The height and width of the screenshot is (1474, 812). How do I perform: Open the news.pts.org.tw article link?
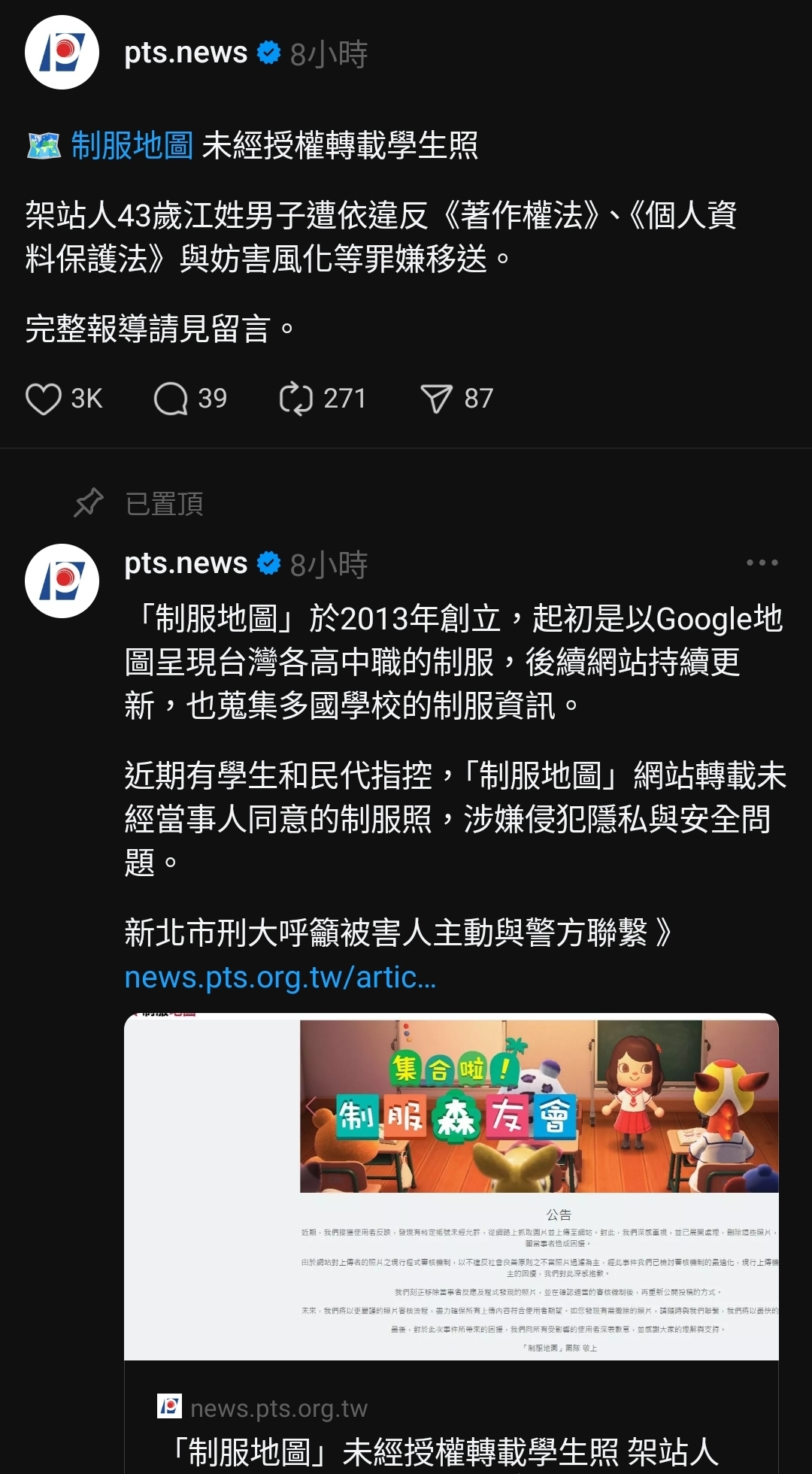tap(280, 977)
